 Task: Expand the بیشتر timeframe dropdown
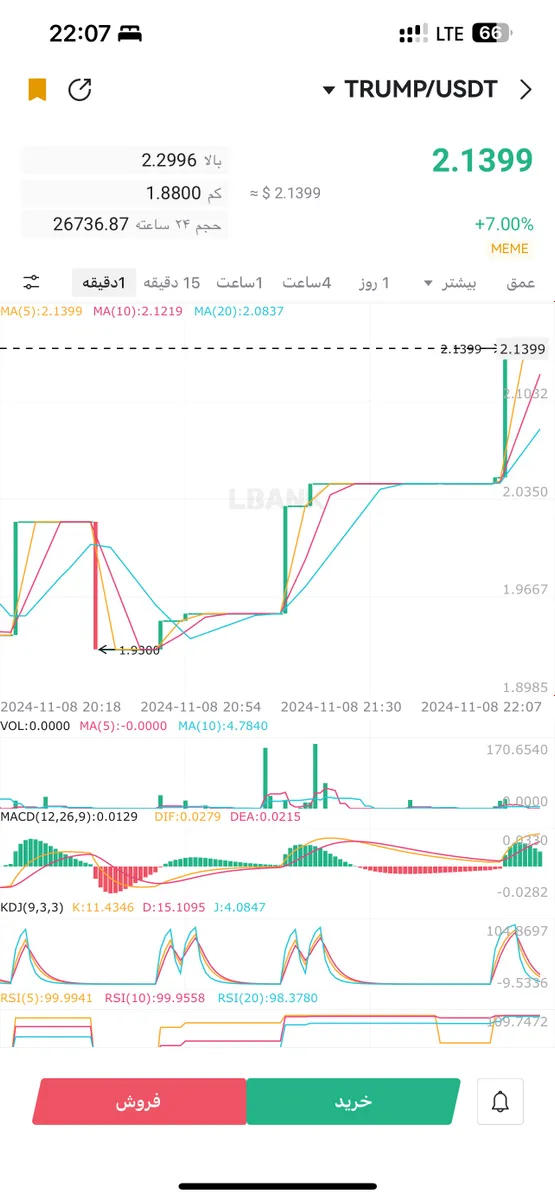click(x=451, y=283)
